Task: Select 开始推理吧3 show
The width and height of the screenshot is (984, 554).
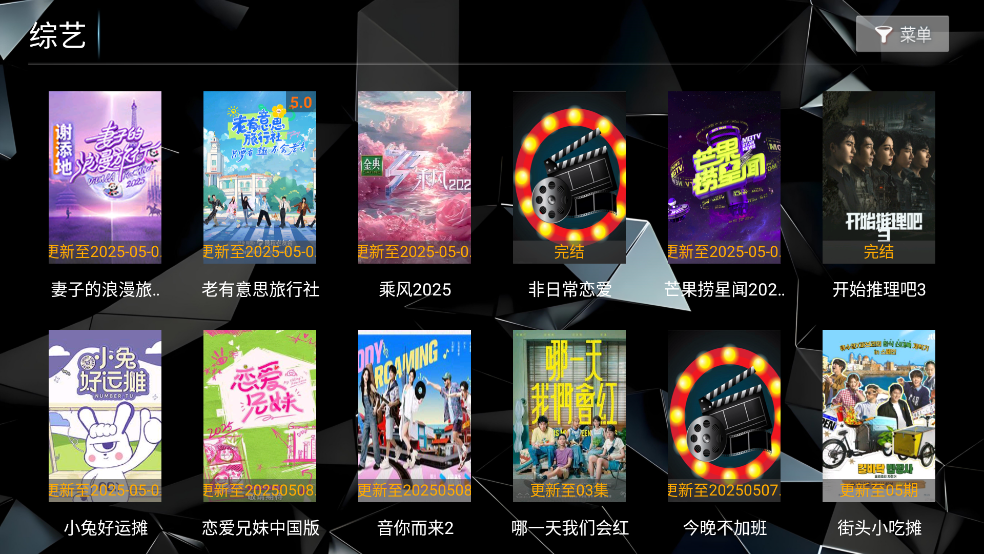Action: point(879,178)
